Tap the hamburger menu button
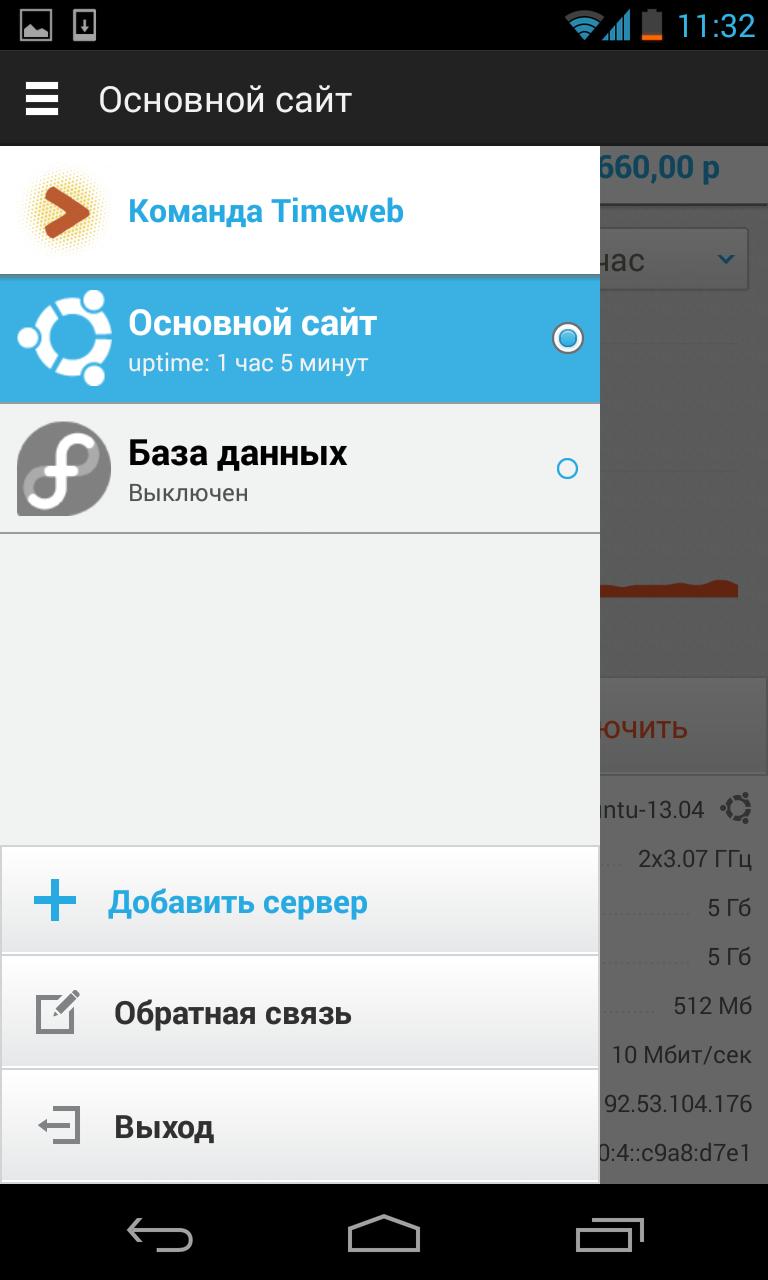Image resolution: width=768 pixels, height=1280 pixels. point(42,100)
